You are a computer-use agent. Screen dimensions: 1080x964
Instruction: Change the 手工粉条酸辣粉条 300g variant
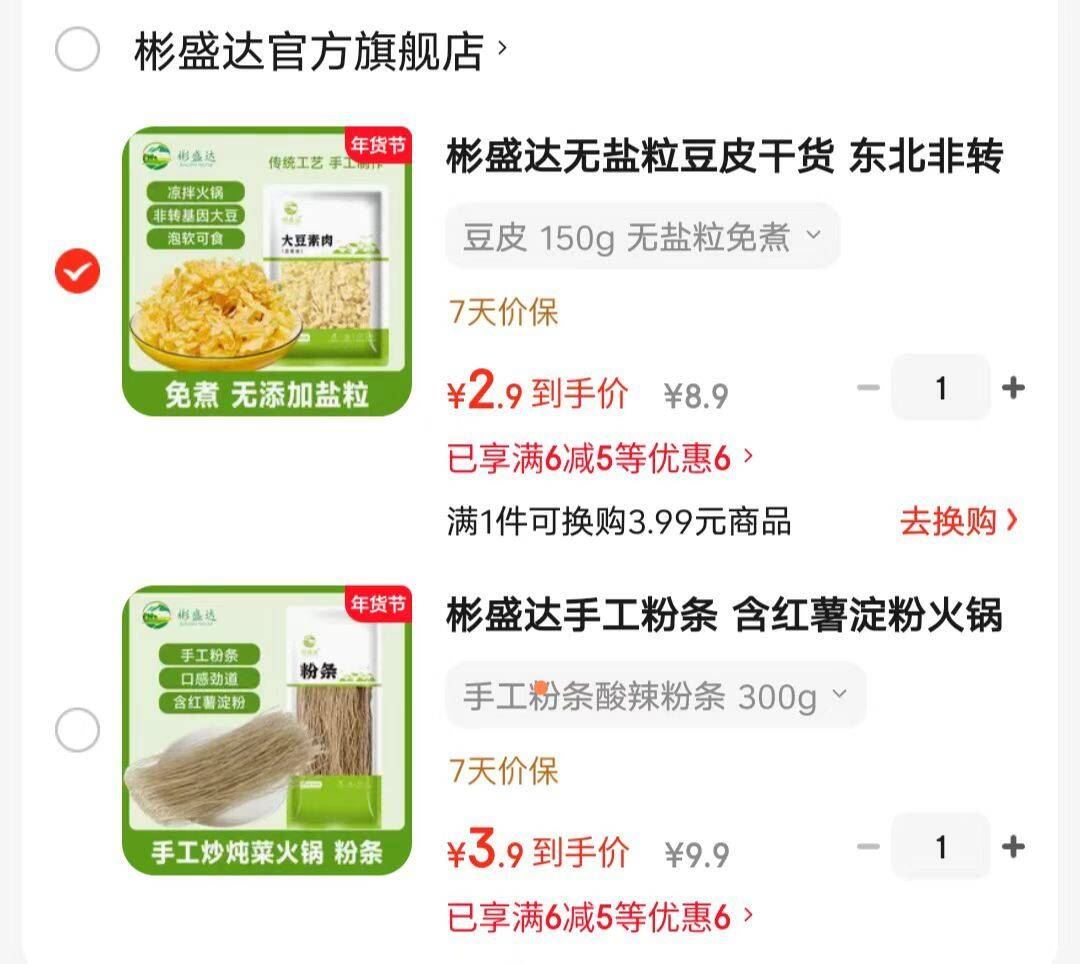point(655,696)
